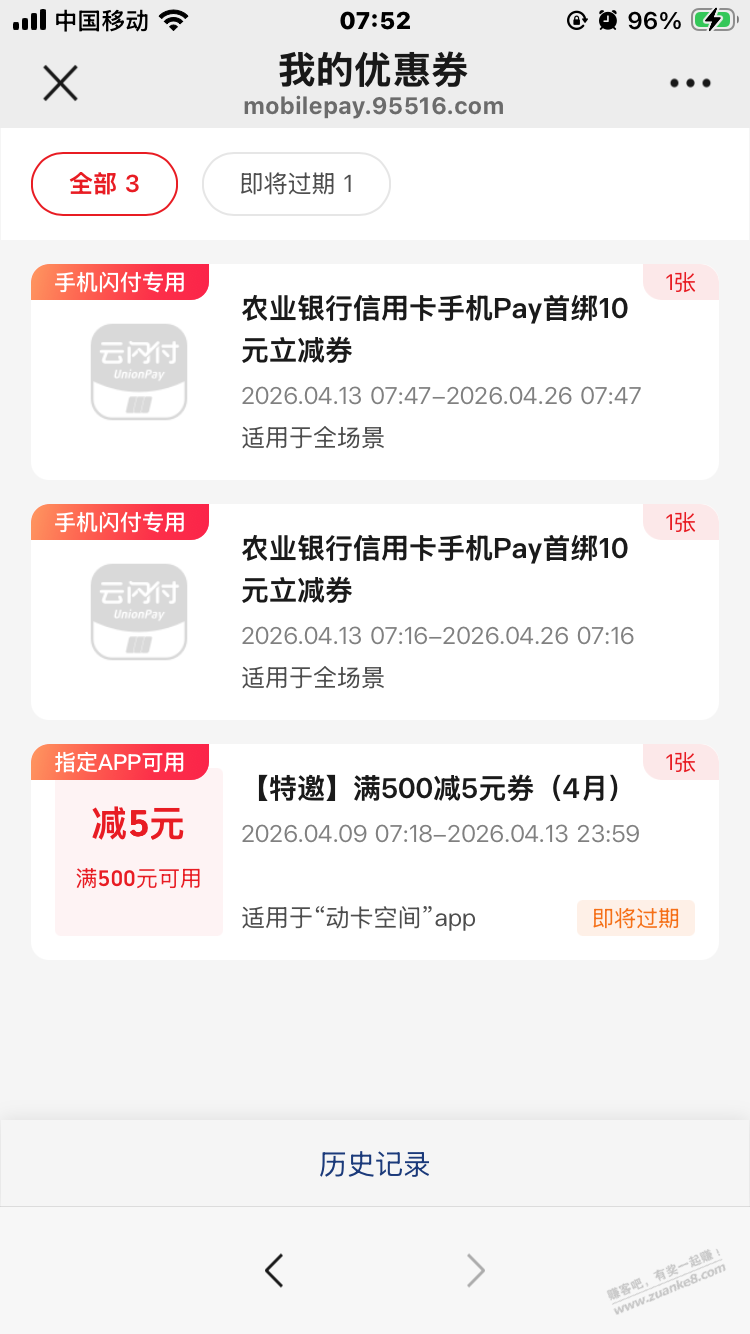The width and height of the screenshot is (750, 1334).
Task: Open the more options ellipsis menu
Action: click(690, 83)
